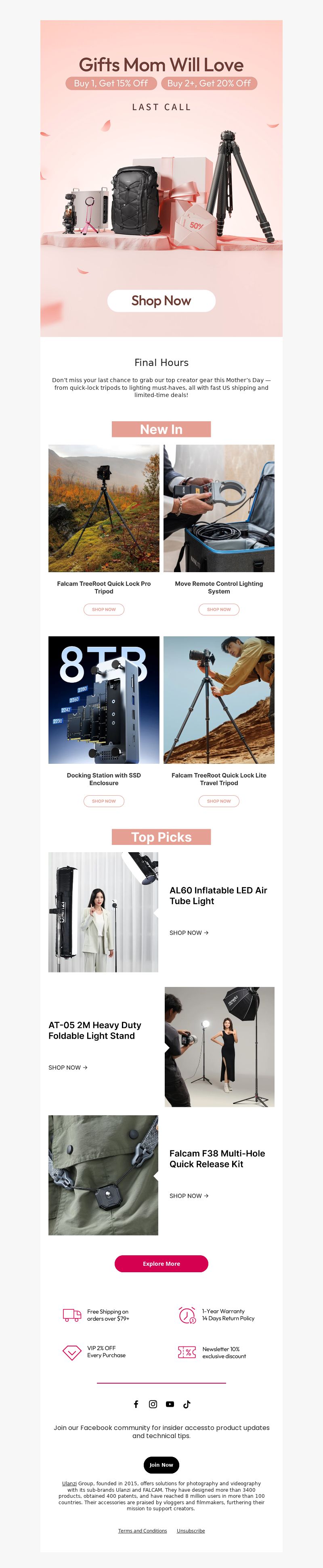The image size is (323, 1568).
Task: Shop the Move Remote Control Lighting System
Action: [x=219, y=609]
